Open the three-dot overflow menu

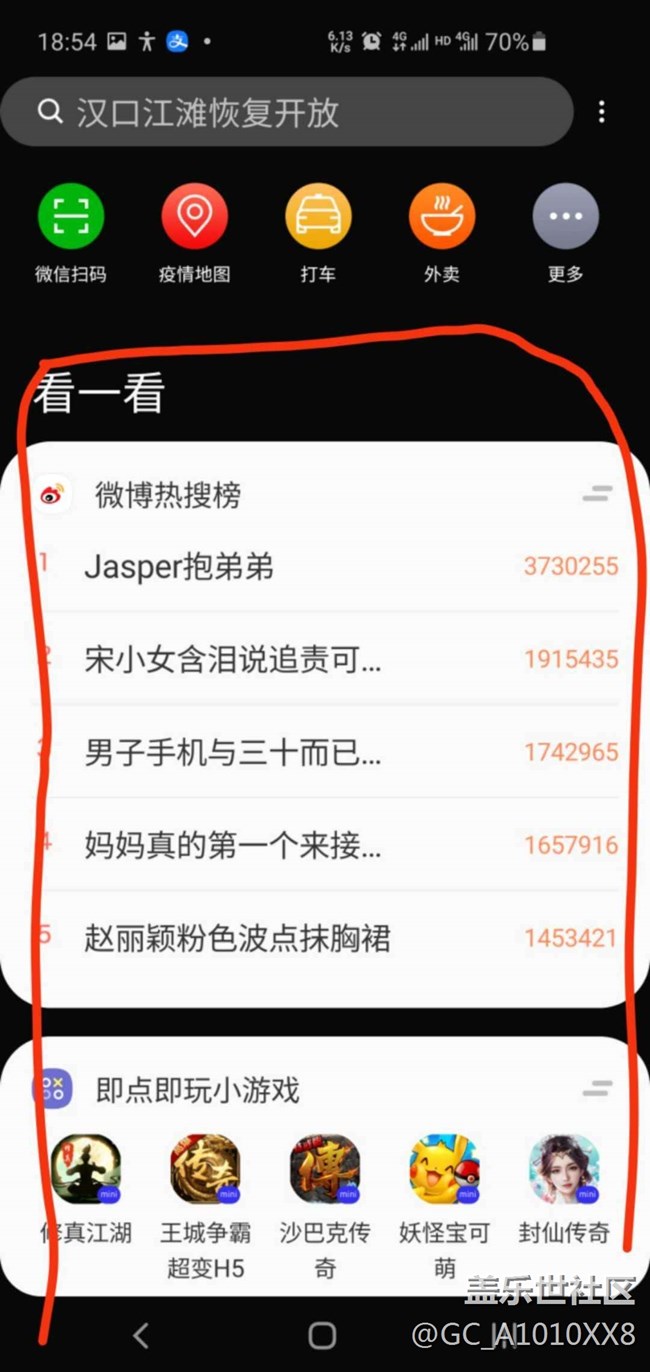(x=601, y=112)
